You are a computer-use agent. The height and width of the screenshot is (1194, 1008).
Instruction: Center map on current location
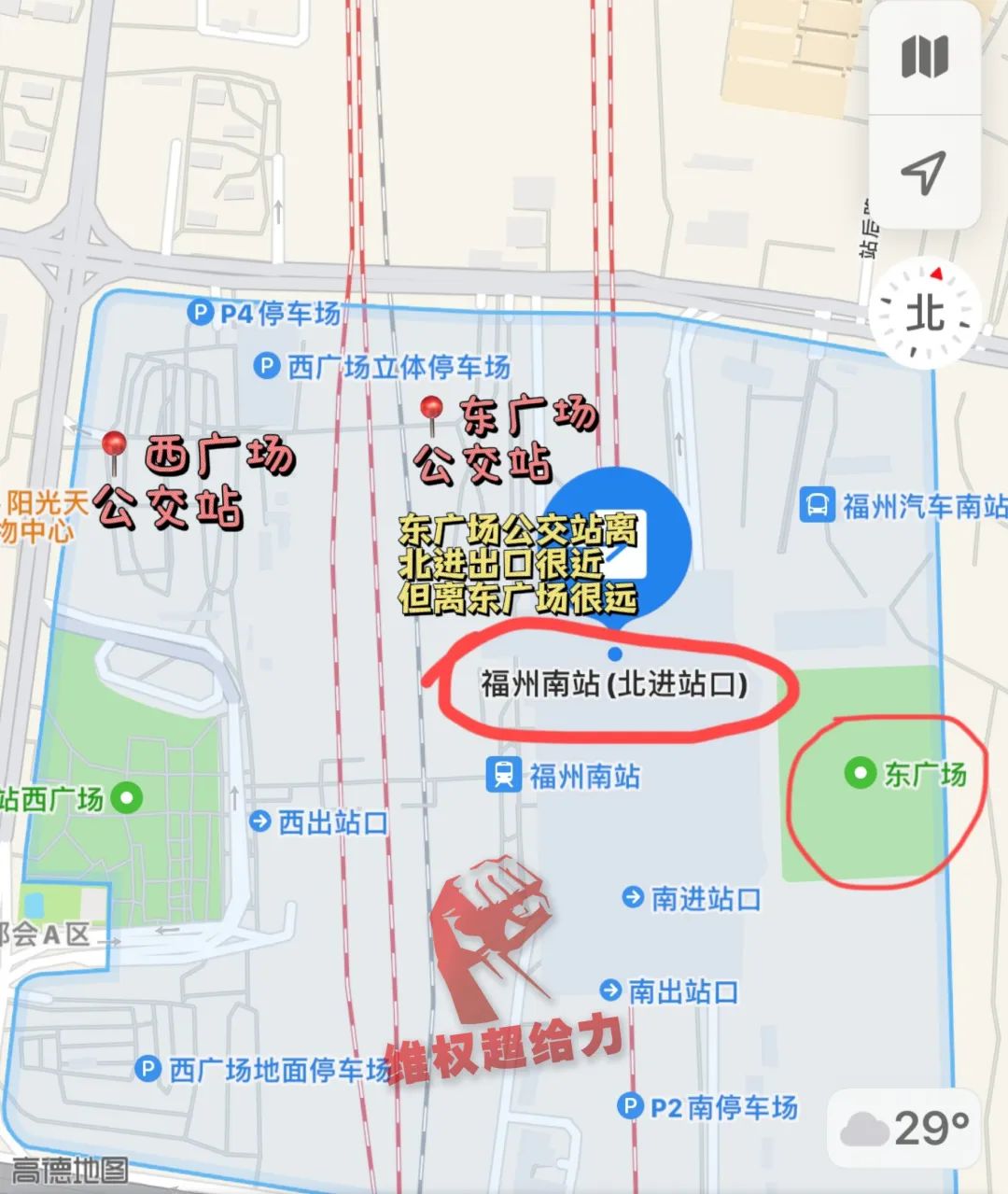click(924, 173)
